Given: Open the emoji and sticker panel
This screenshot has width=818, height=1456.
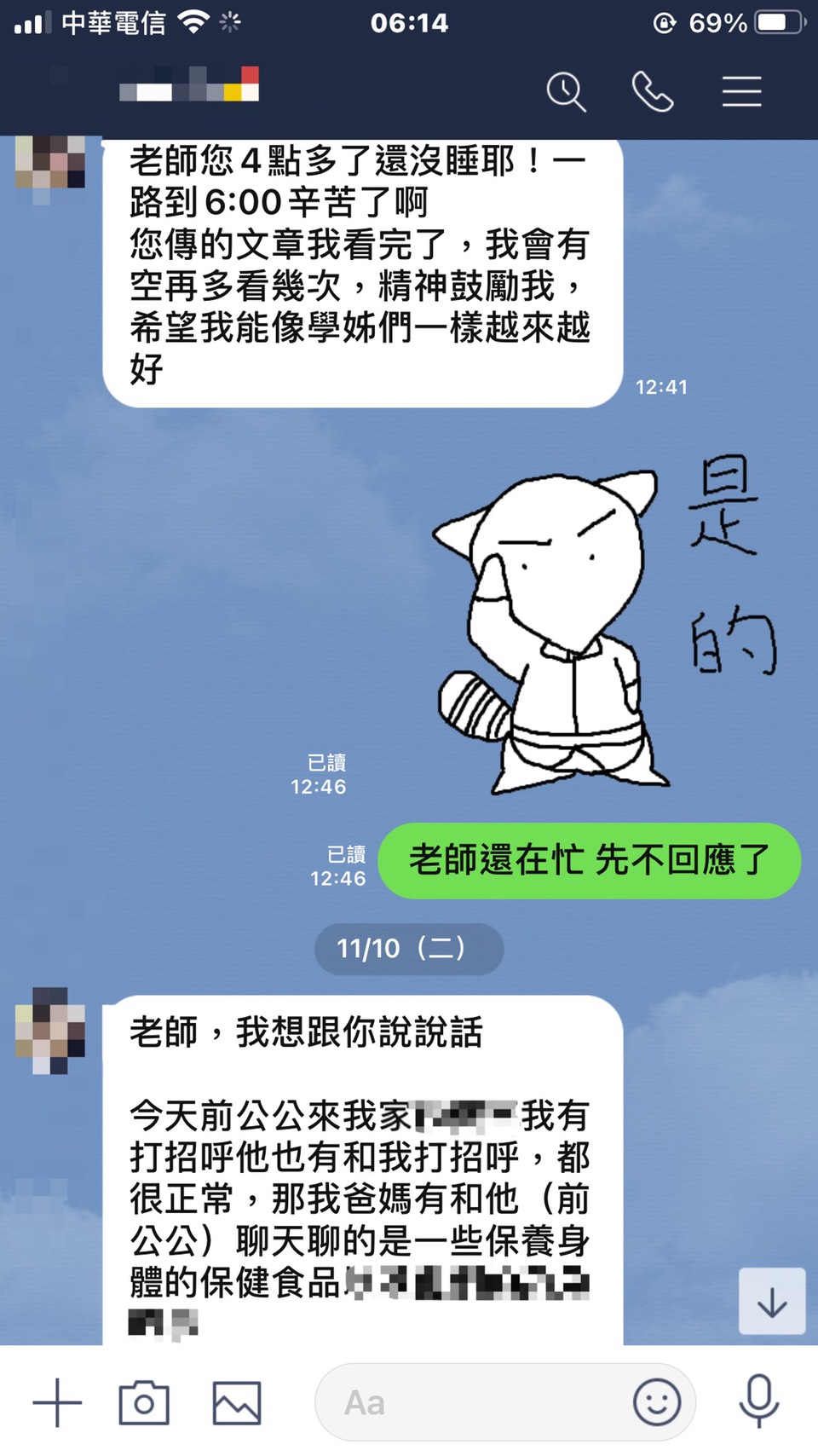Looking at the screenshot, I should (657, 1402).
